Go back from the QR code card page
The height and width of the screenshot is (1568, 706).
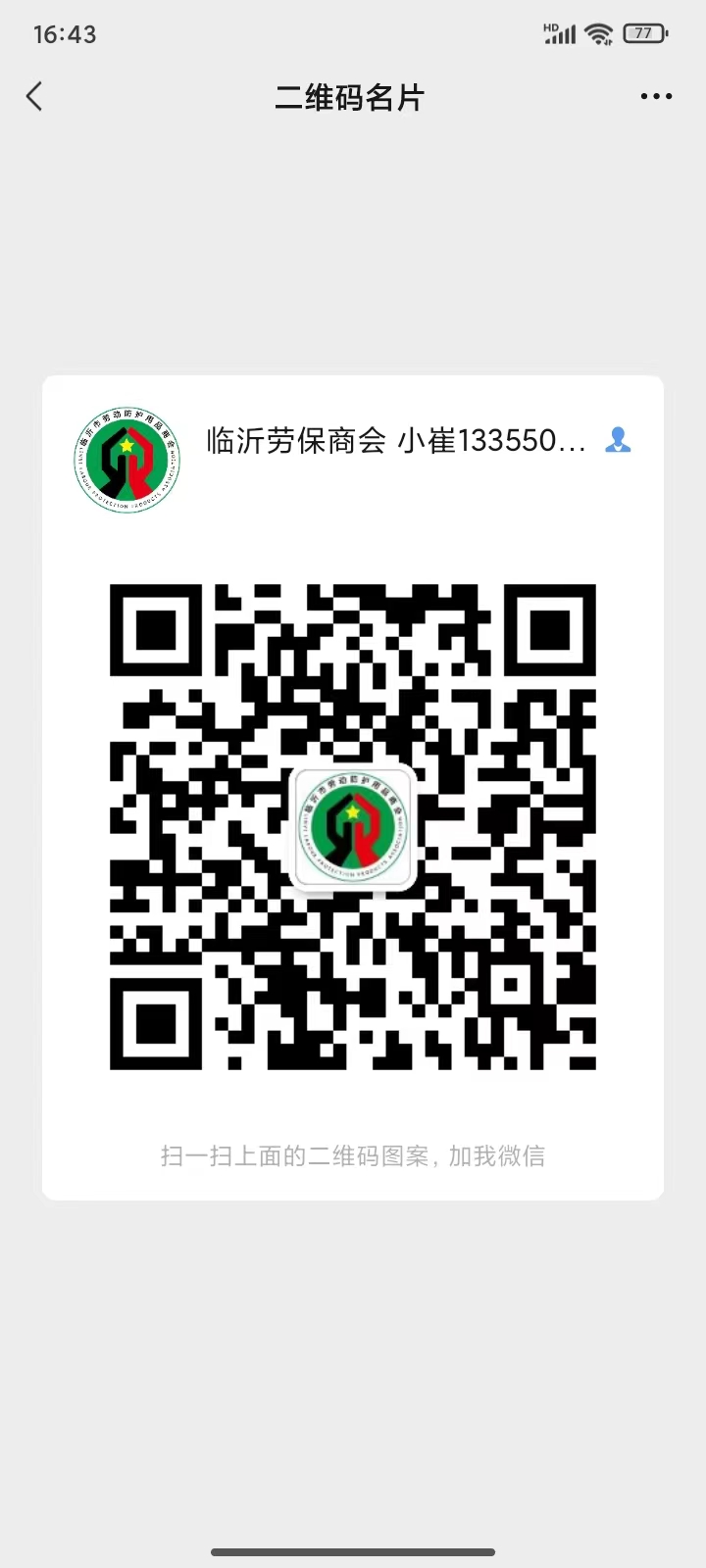(x=35, y=96)
